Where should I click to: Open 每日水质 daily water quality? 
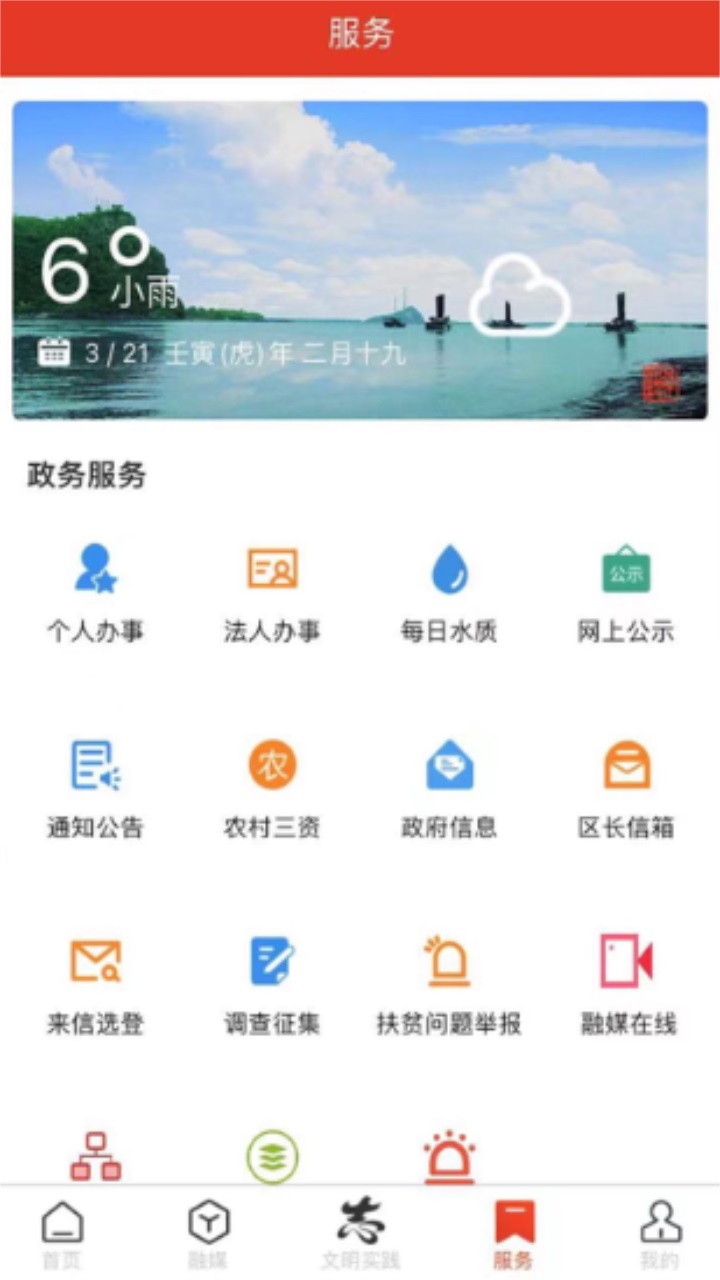coord(449,590)
